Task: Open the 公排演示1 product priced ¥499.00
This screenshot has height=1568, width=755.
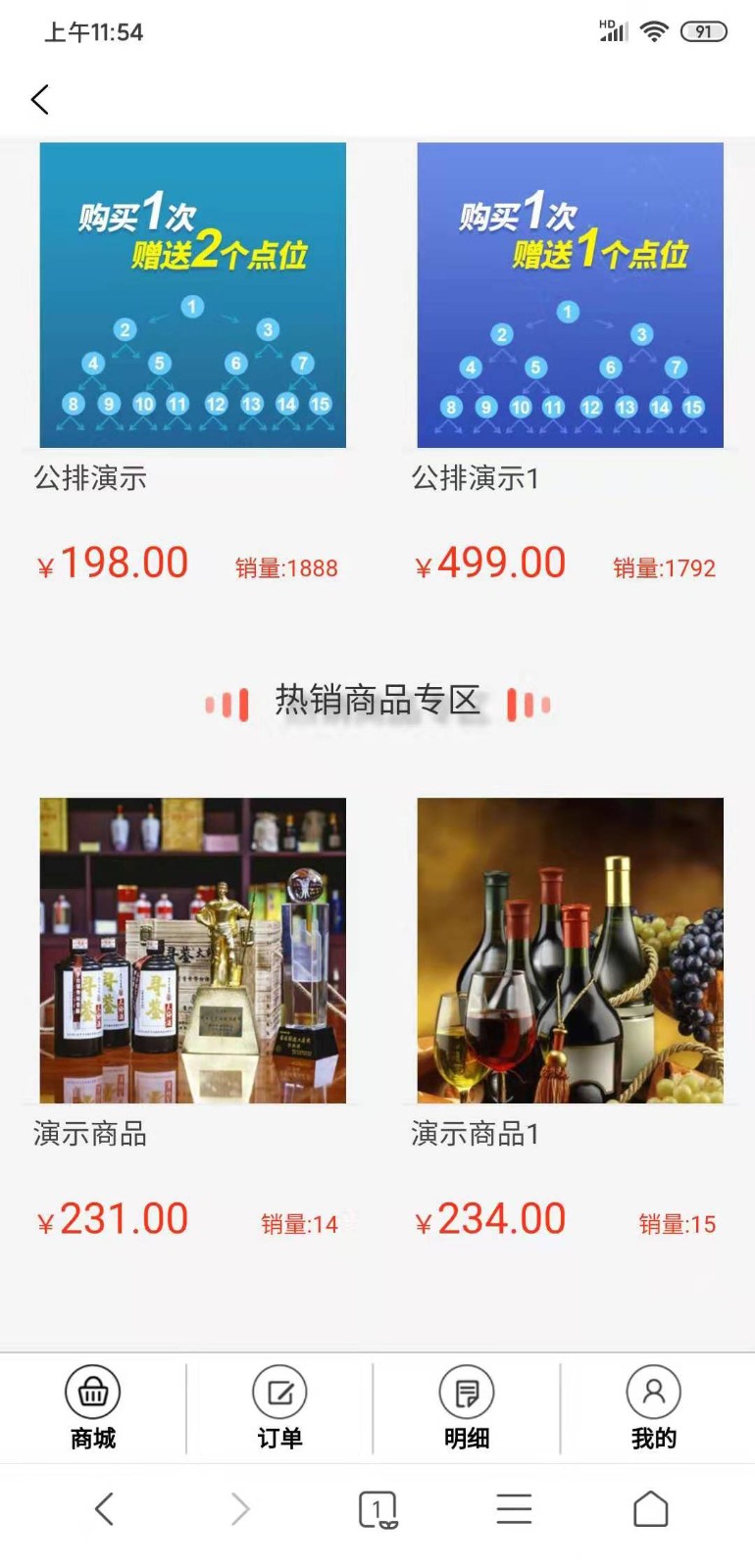Action: 570,295
